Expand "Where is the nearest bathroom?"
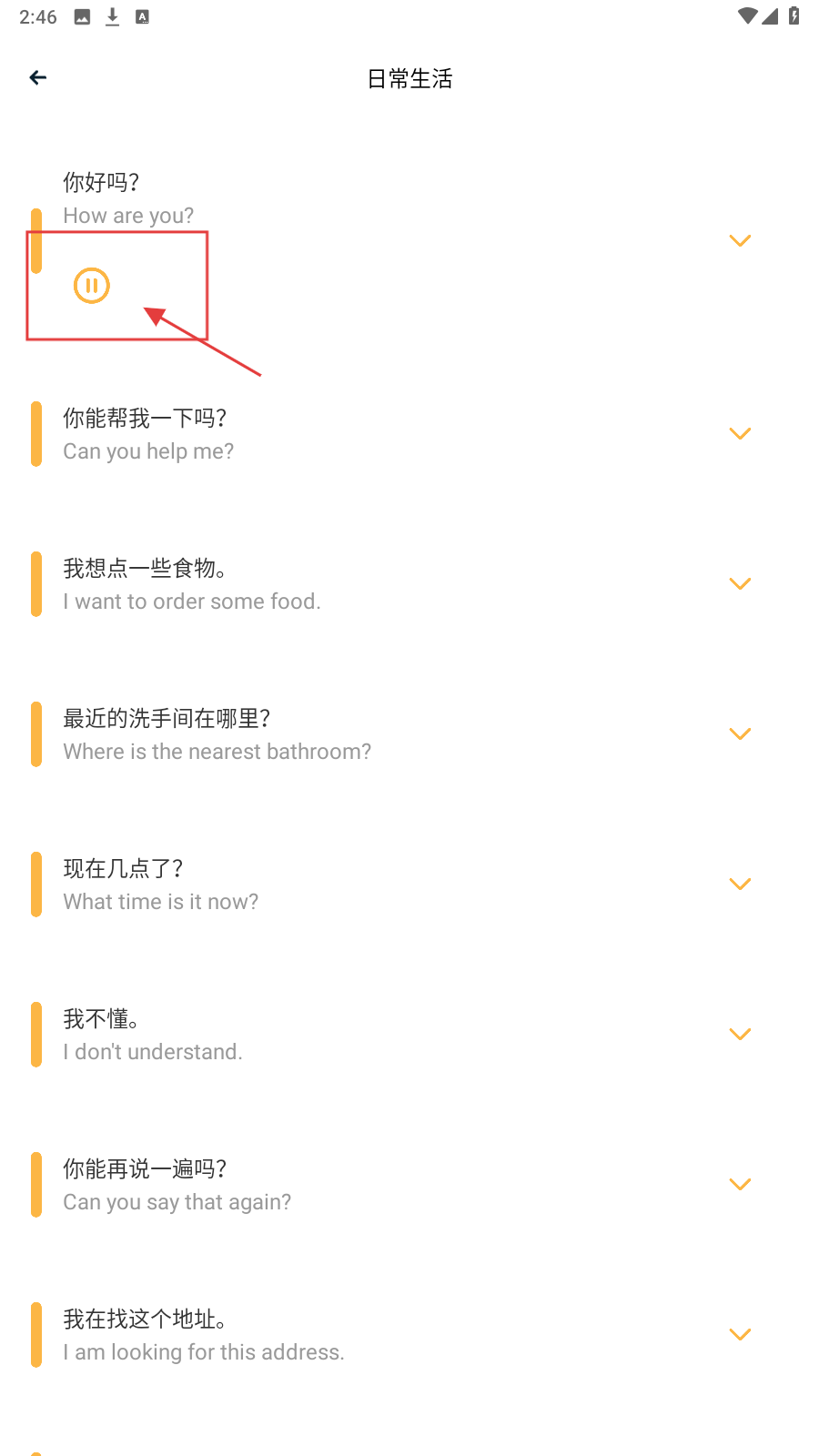 [x=740, y=734]
